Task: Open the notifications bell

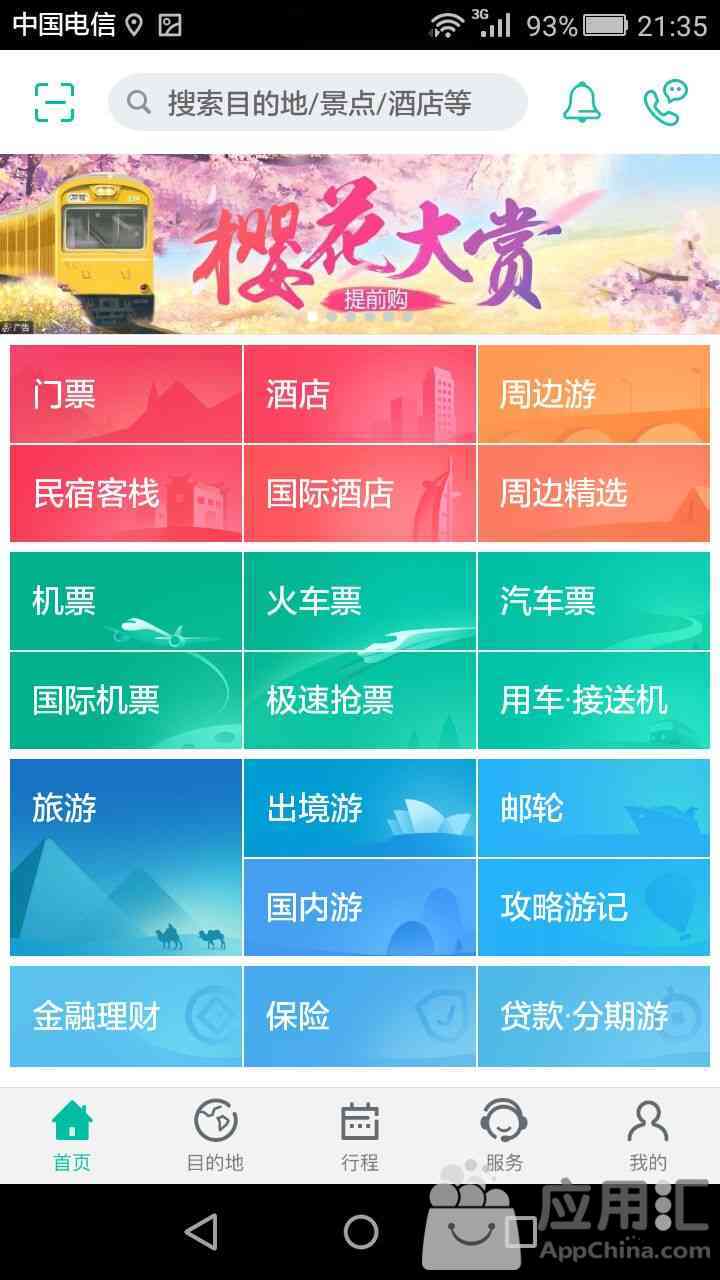Action: tap(582, 102)
